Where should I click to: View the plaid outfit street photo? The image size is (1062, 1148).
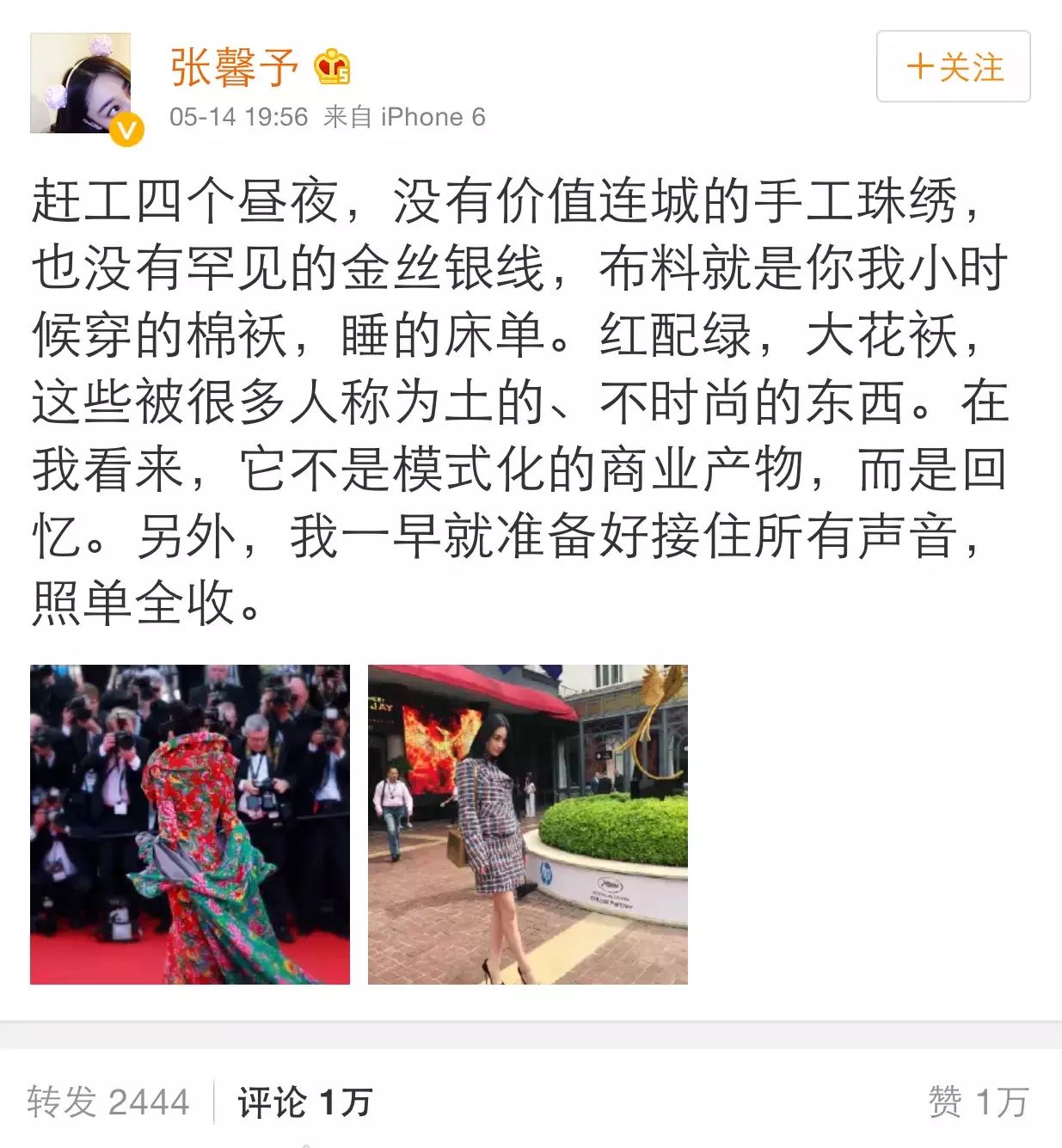[527, 824]
